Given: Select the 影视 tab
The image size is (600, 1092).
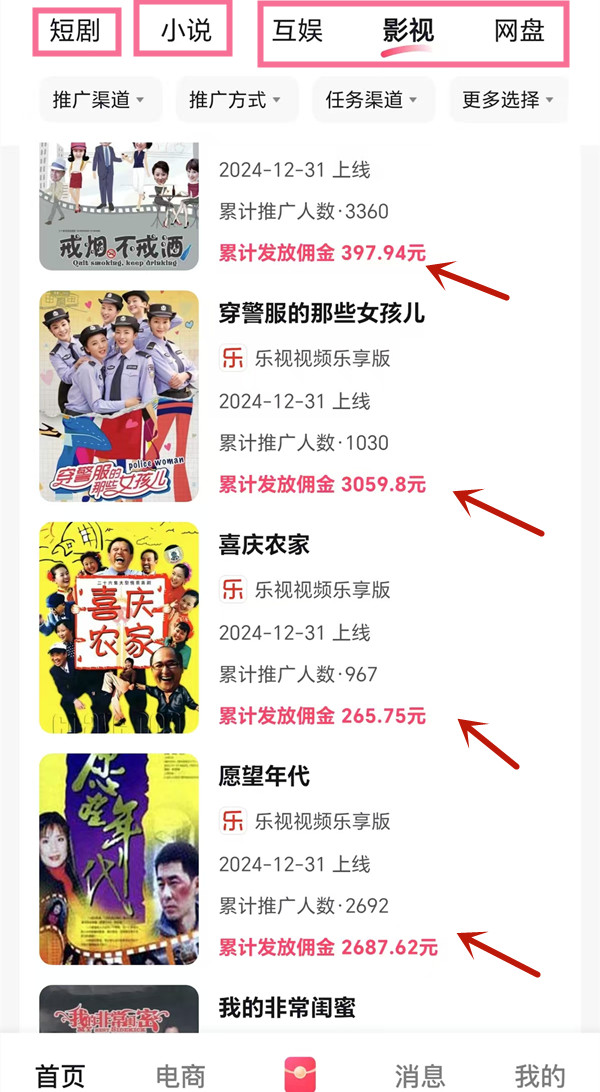Looking at the screenshot, I should click(x=409, y=31).
